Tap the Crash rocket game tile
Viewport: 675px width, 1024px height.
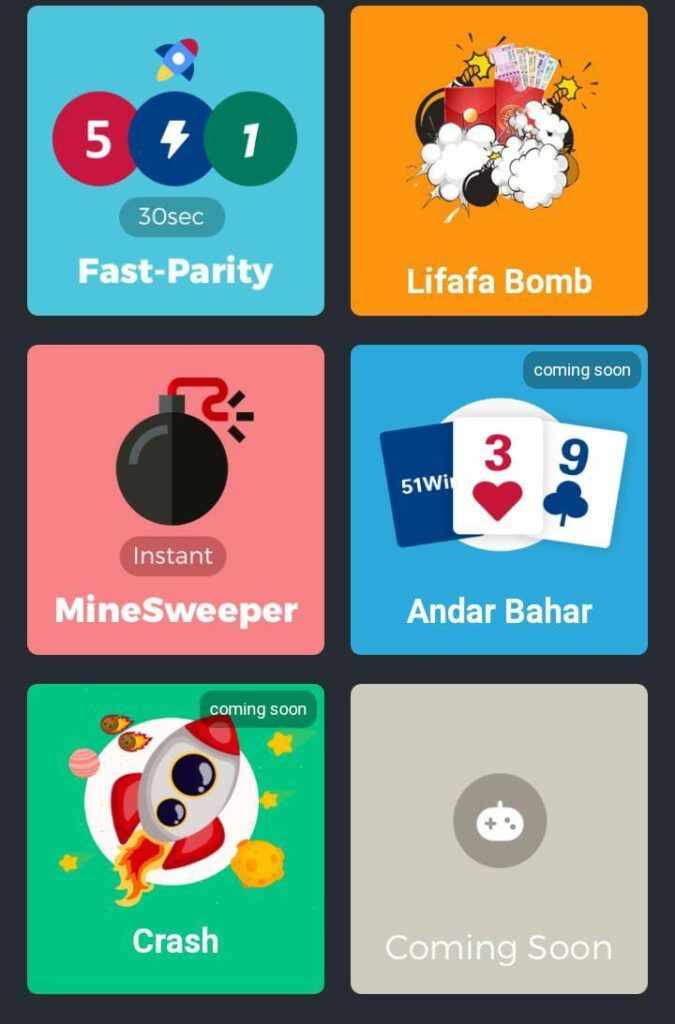[175, 839]
